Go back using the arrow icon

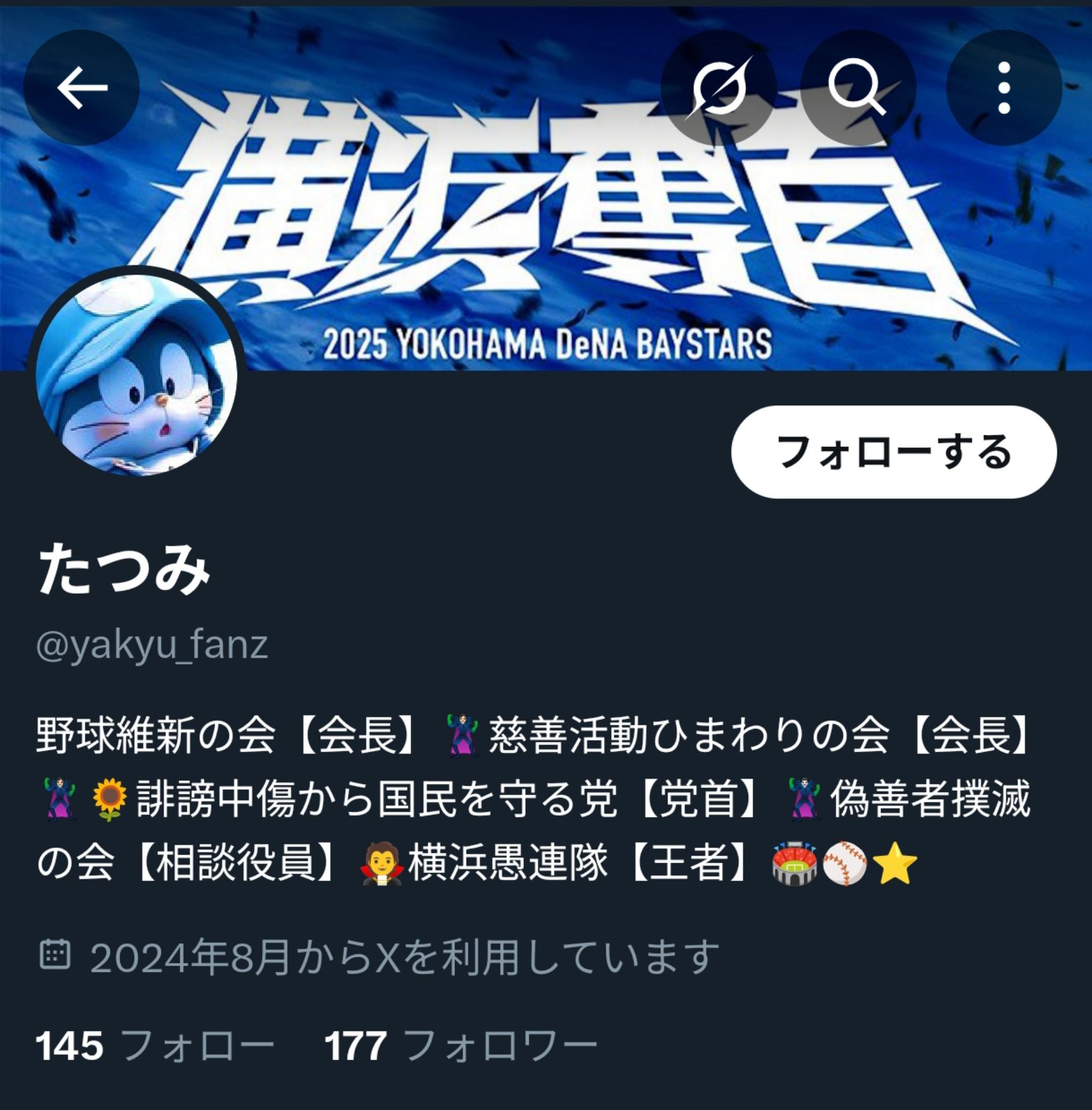click(x=82, y=88)
